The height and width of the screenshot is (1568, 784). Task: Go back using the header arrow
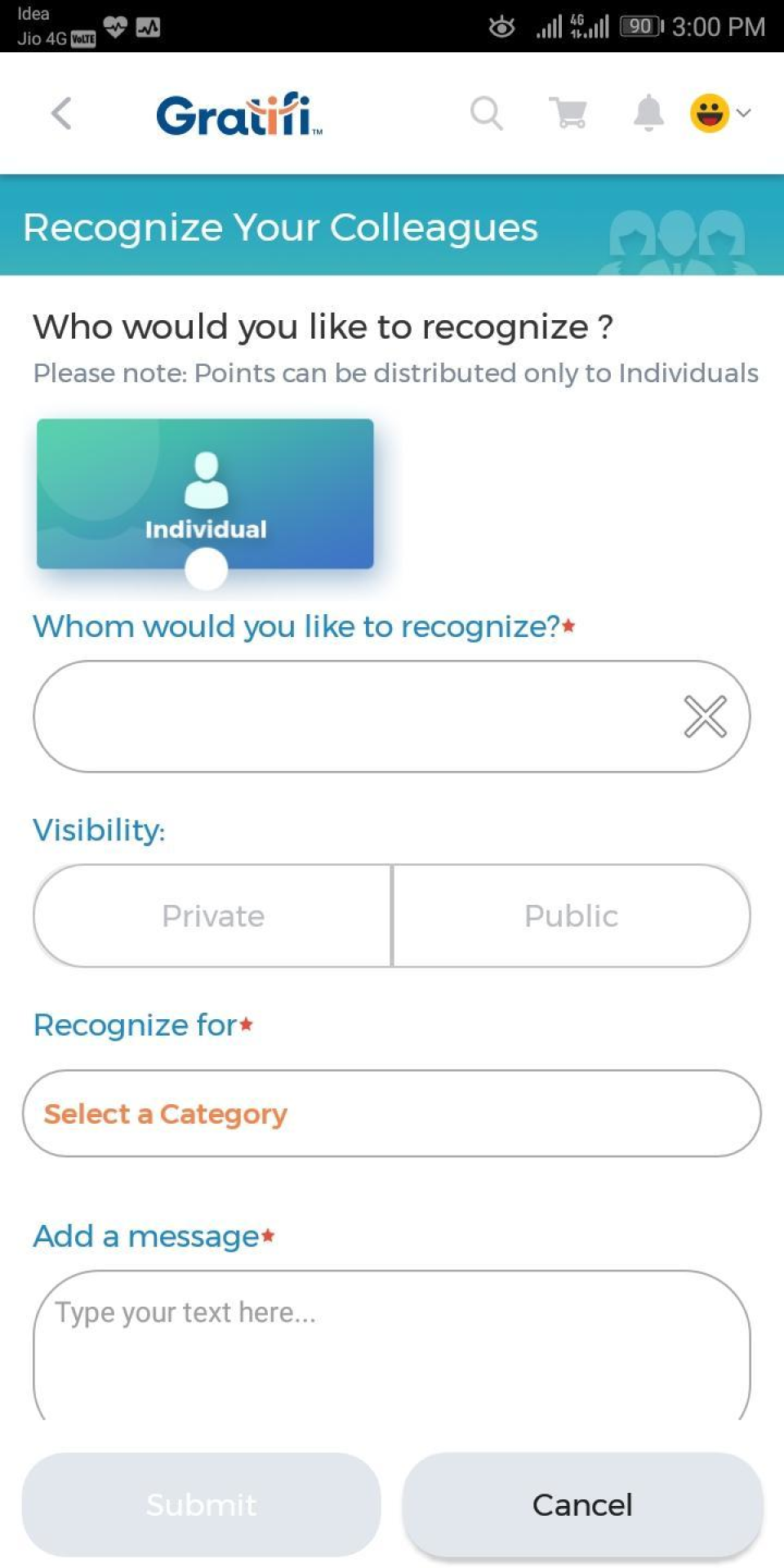[62, 114]
